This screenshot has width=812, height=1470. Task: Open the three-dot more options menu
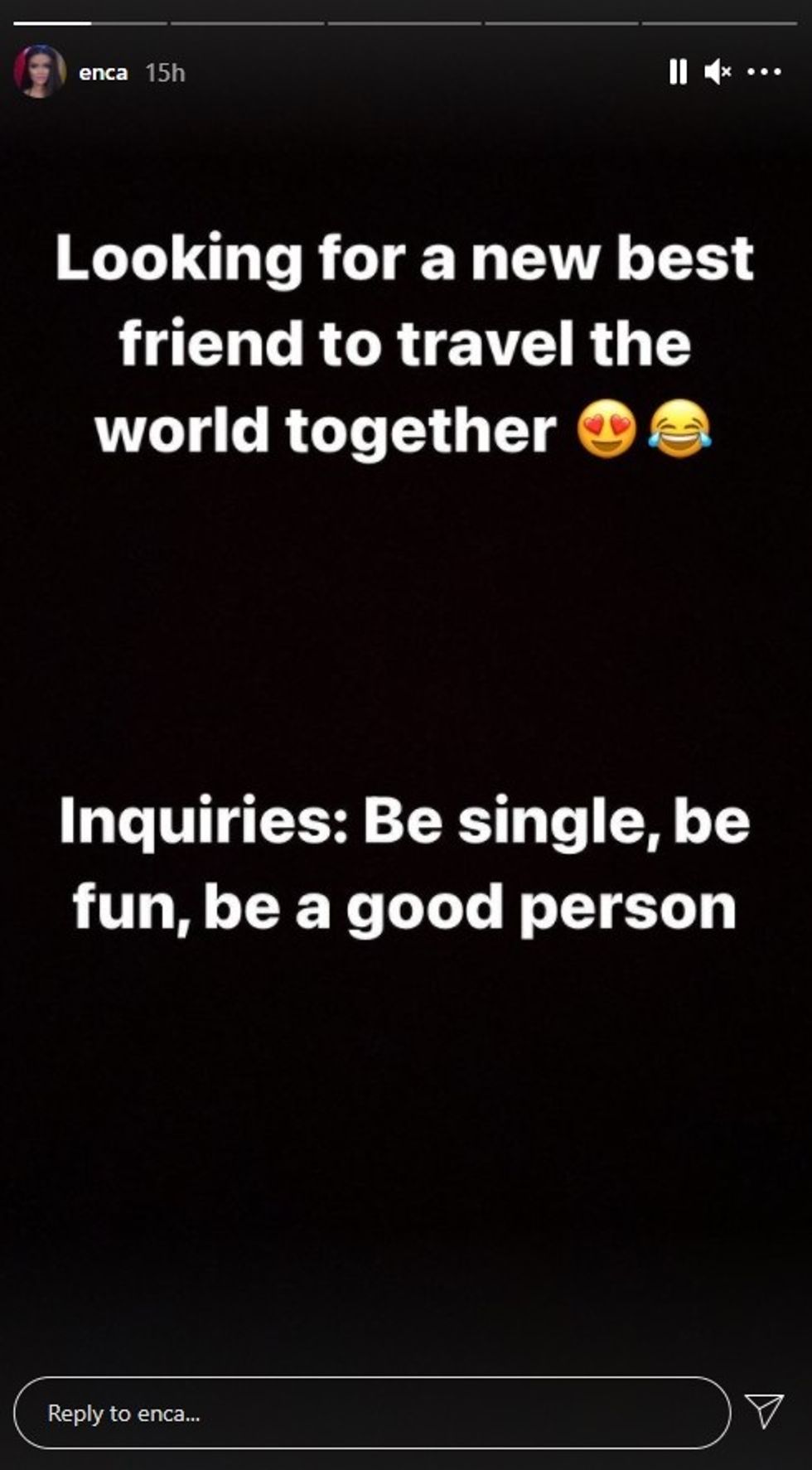pyautogui.click(x=764, y=72)
